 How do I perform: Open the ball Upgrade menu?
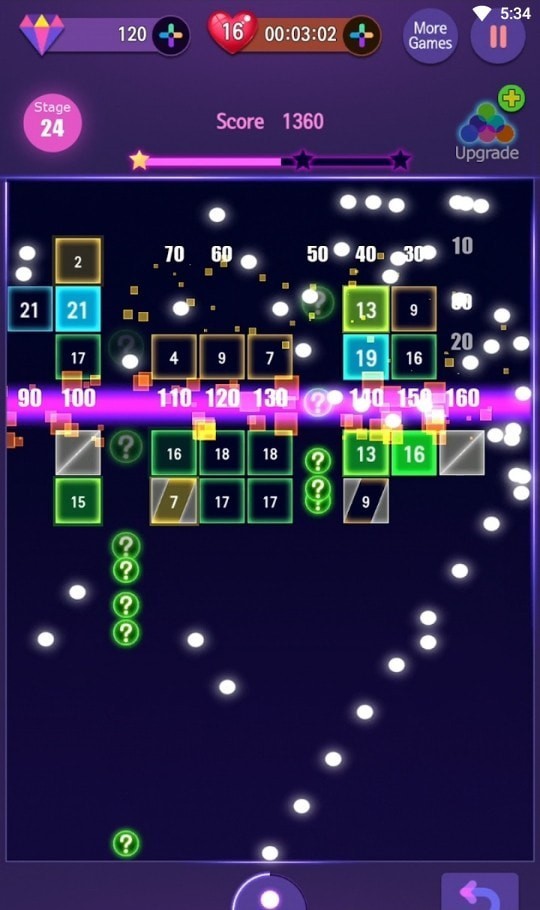point(487,125)
